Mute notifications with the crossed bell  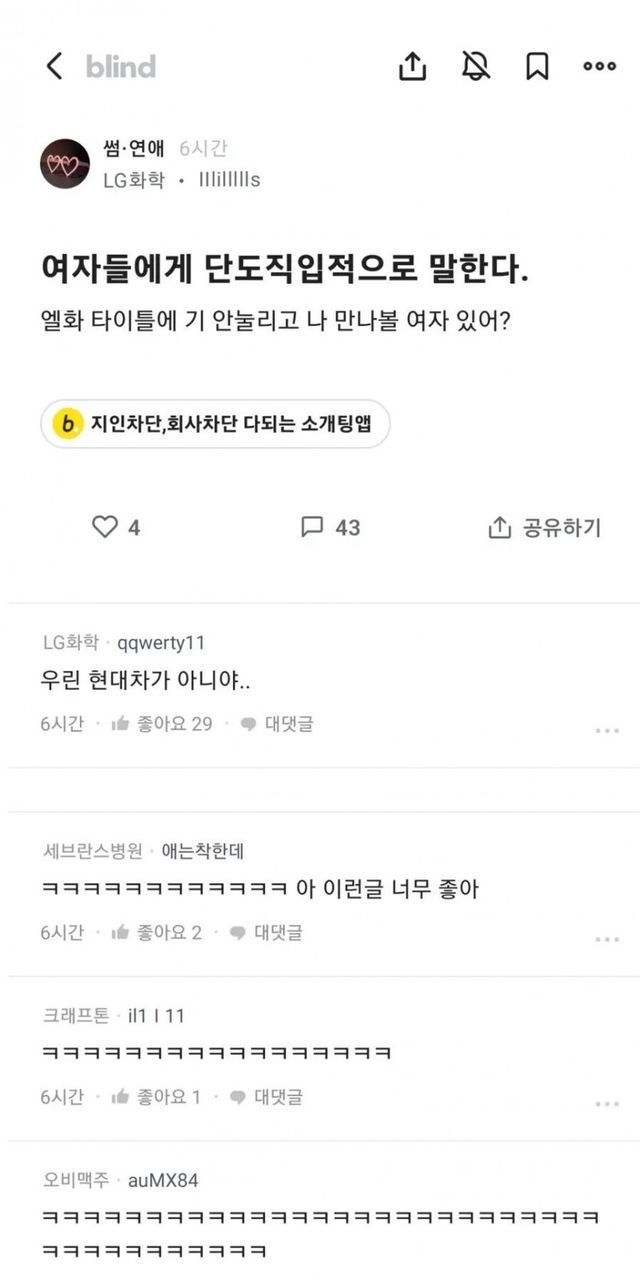click(x=476, y=67)
